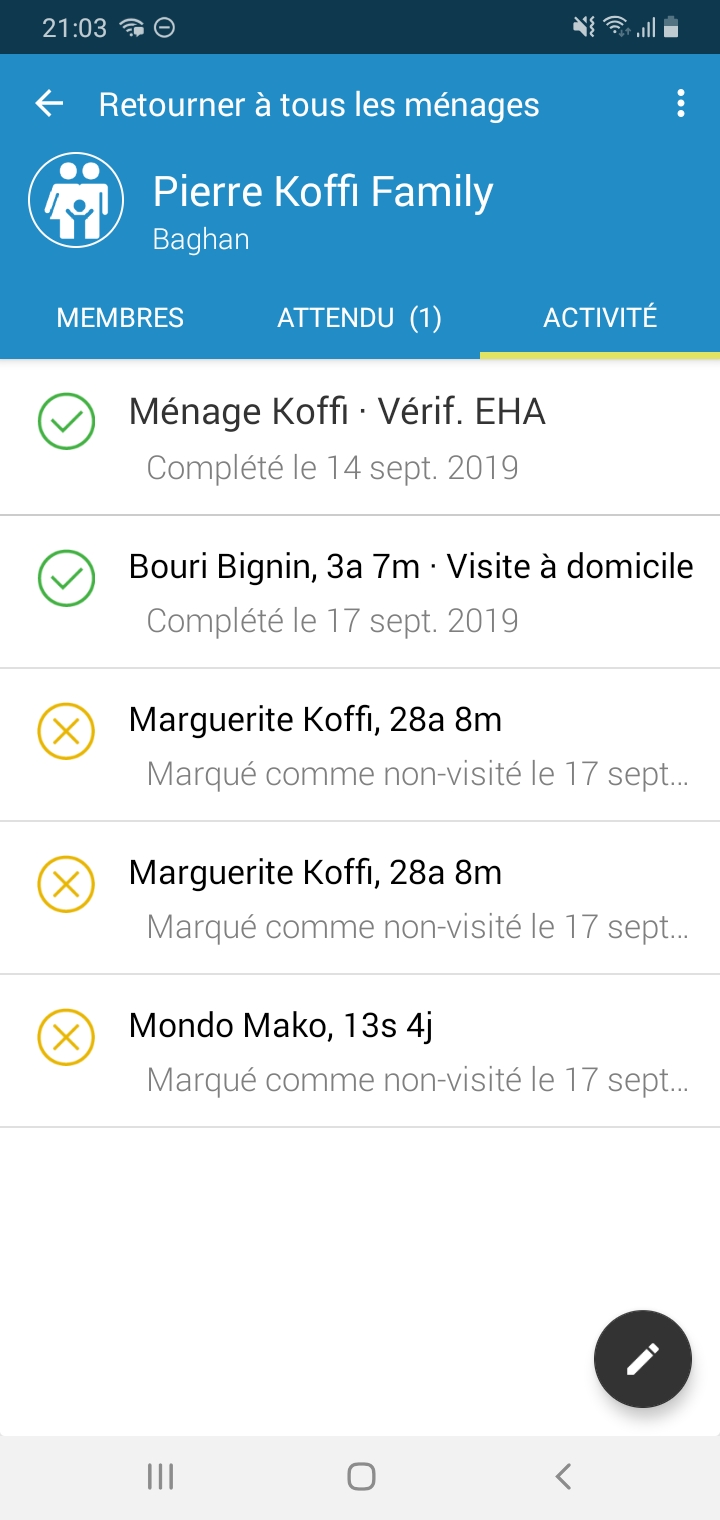Tap the yellow X icon on first Marguerite Koffi entry
The height and width of the screenshot is (1520, 720).
coord(65,730)
